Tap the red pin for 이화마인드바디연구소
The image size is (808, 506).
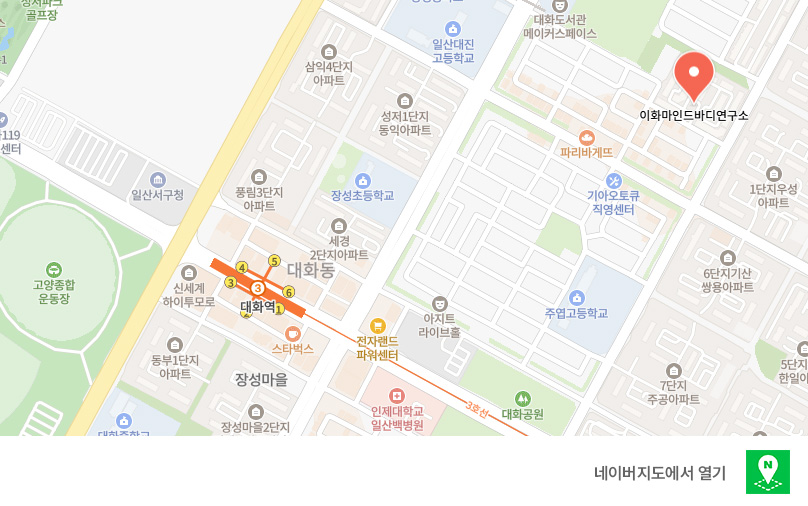click(694, 74)
